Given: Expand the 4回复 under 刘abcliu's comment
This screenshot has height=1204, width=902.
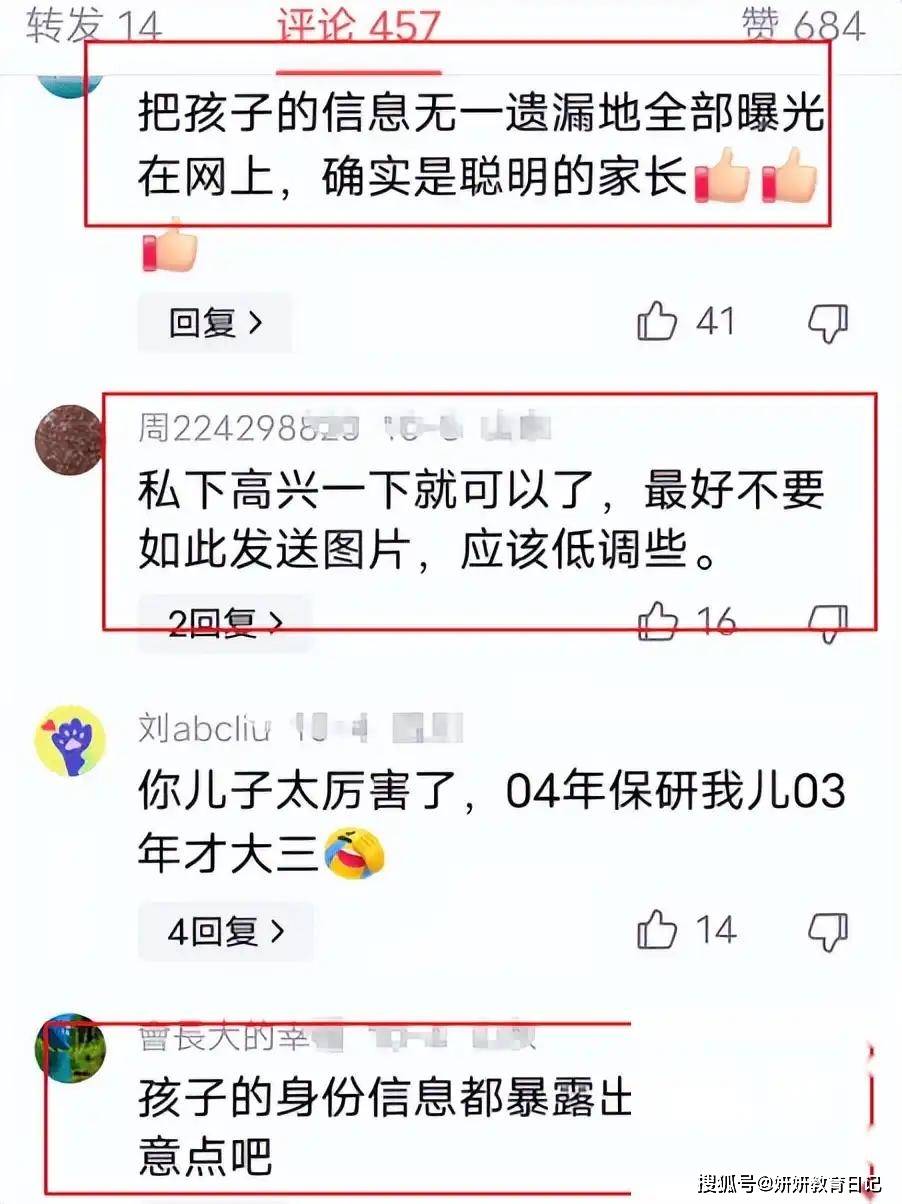Looking at the screenshot, I should (x=225, y=932).
